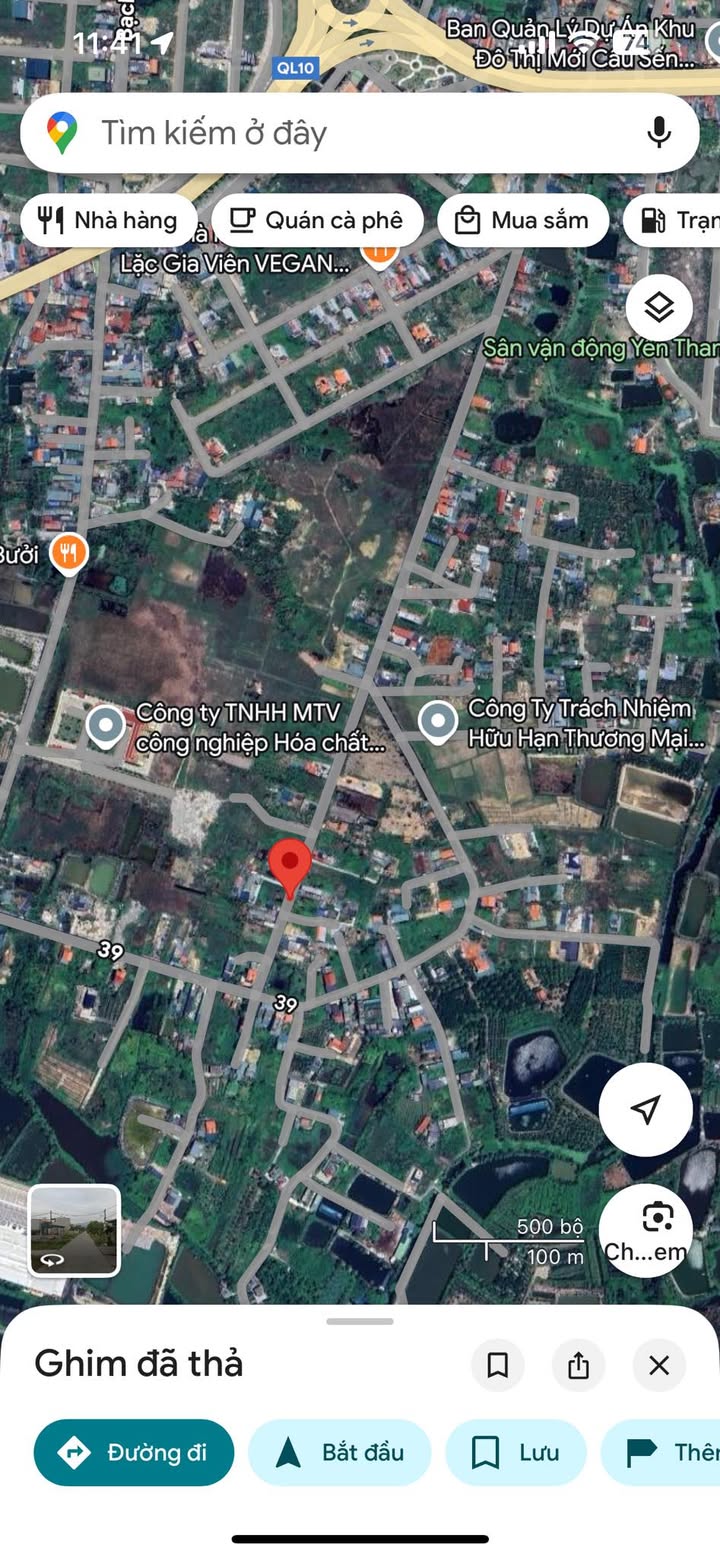This screenshot has height=1557, width=720.
Task: Close the dropped pin panel
Action: tap(659, 1365)
